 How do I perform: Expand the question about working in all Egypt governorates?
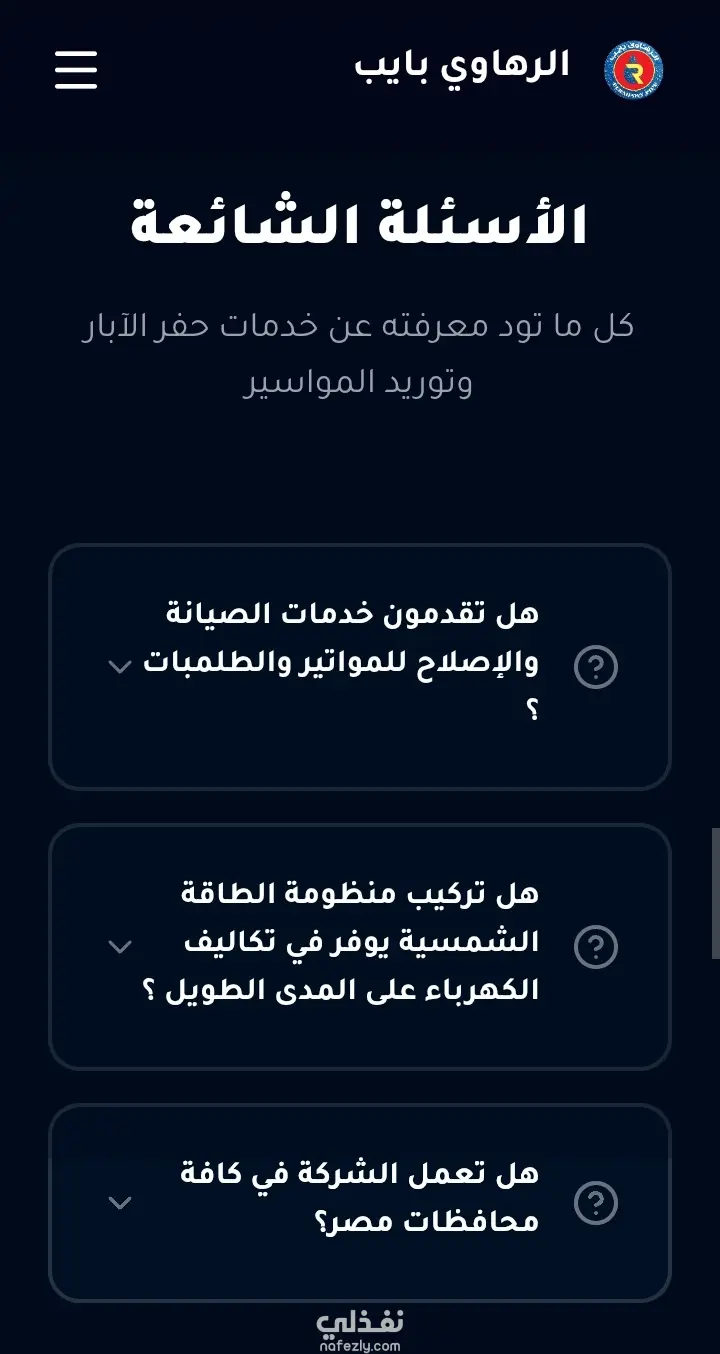[x=360, y=1202]
